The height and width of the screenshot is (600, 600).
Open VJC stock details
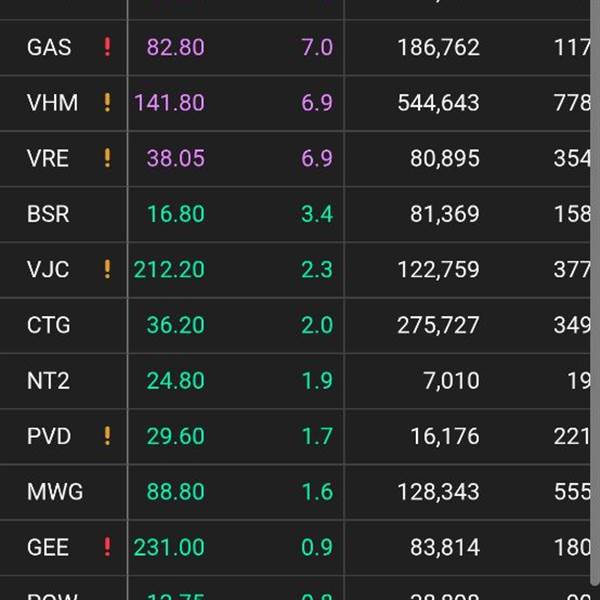[x=49, y=269]
